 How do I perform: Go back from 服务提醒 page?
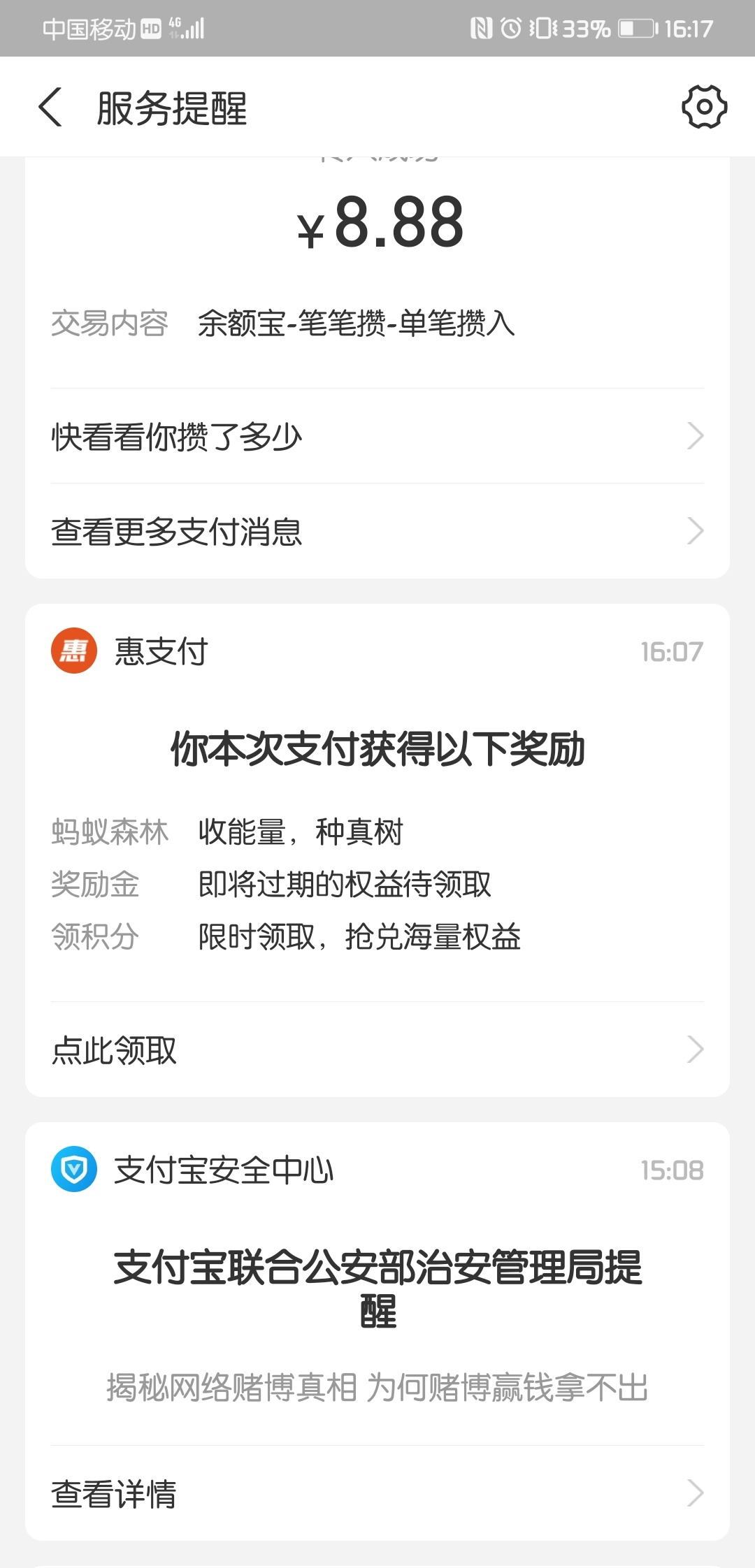[x=50, y=108]
